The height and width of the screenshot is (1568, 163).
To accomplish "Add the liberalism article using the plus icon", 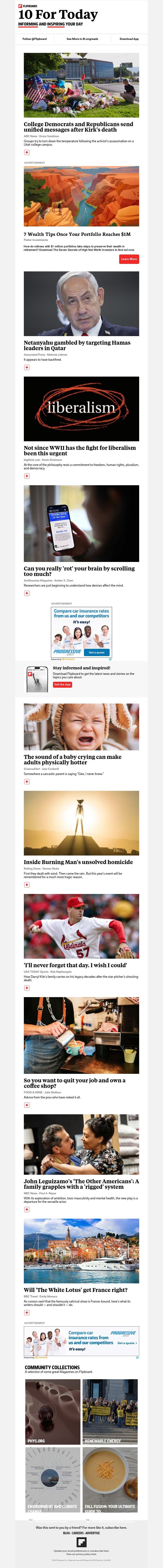I will 27,476.
